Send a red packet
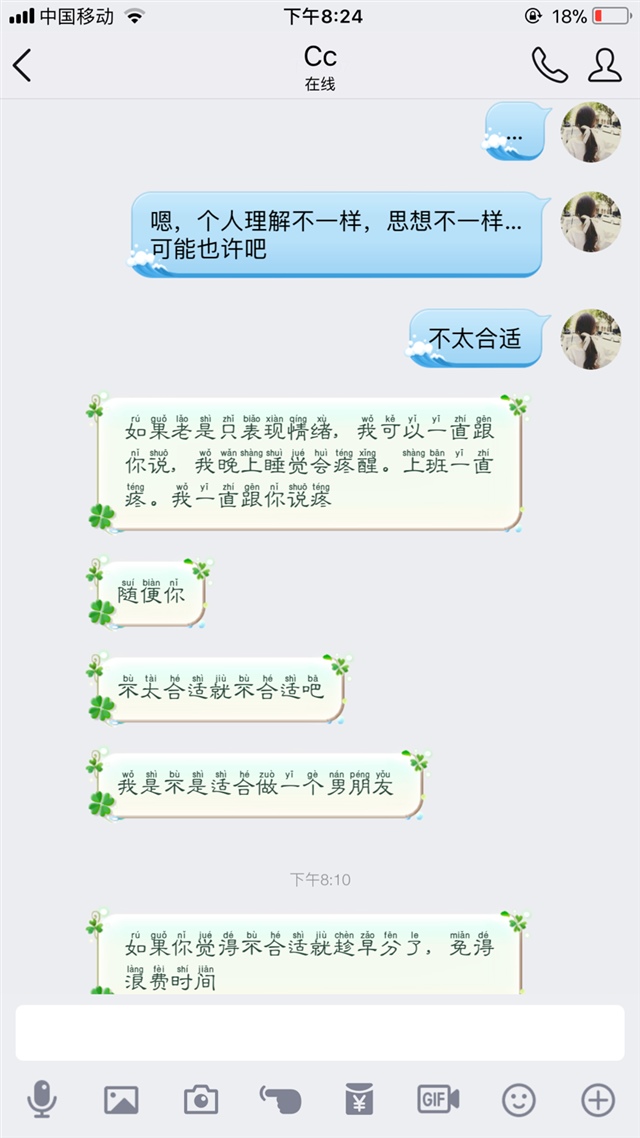This screenshot has height=1138, width=640. coord(359,1100)
